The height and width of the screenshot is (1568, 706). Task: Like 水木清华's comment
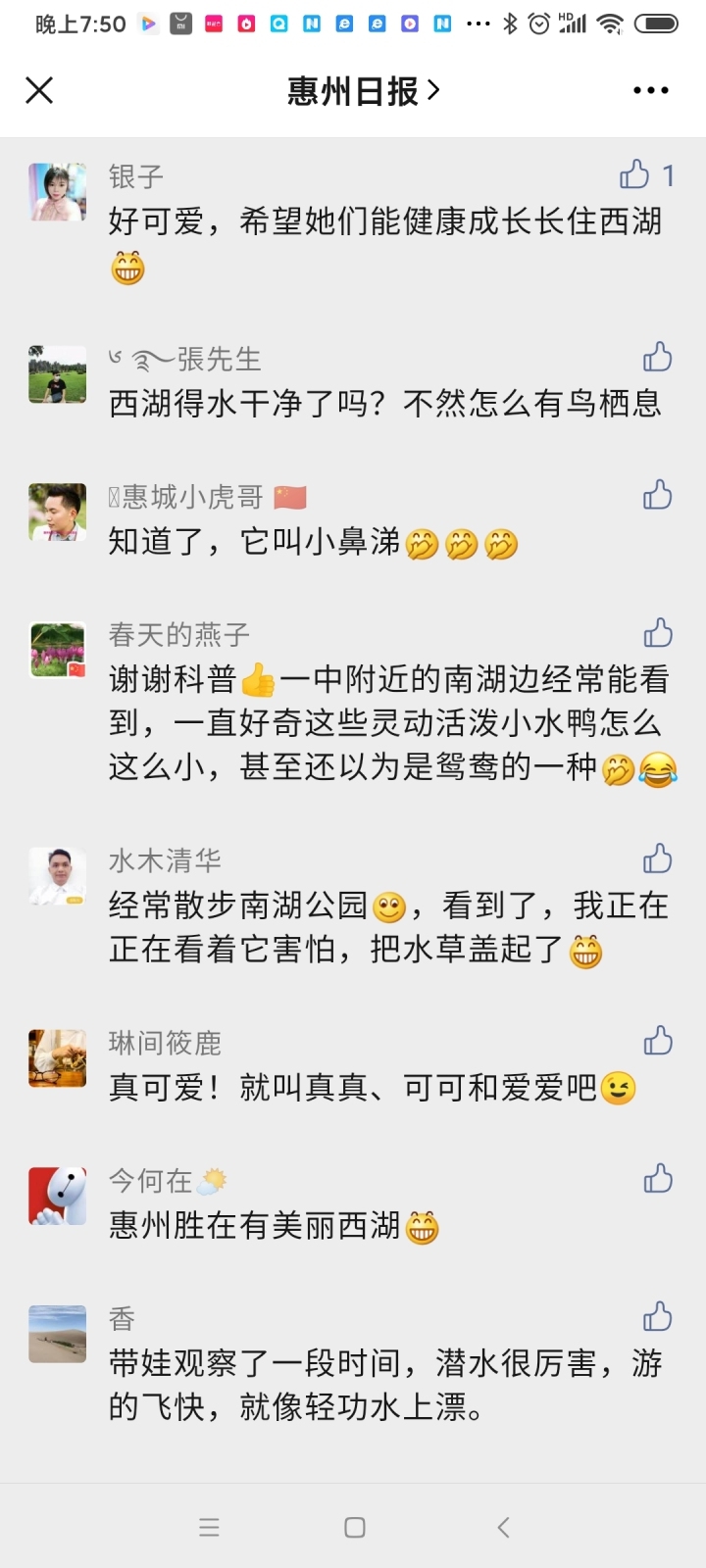pos(657,858)
